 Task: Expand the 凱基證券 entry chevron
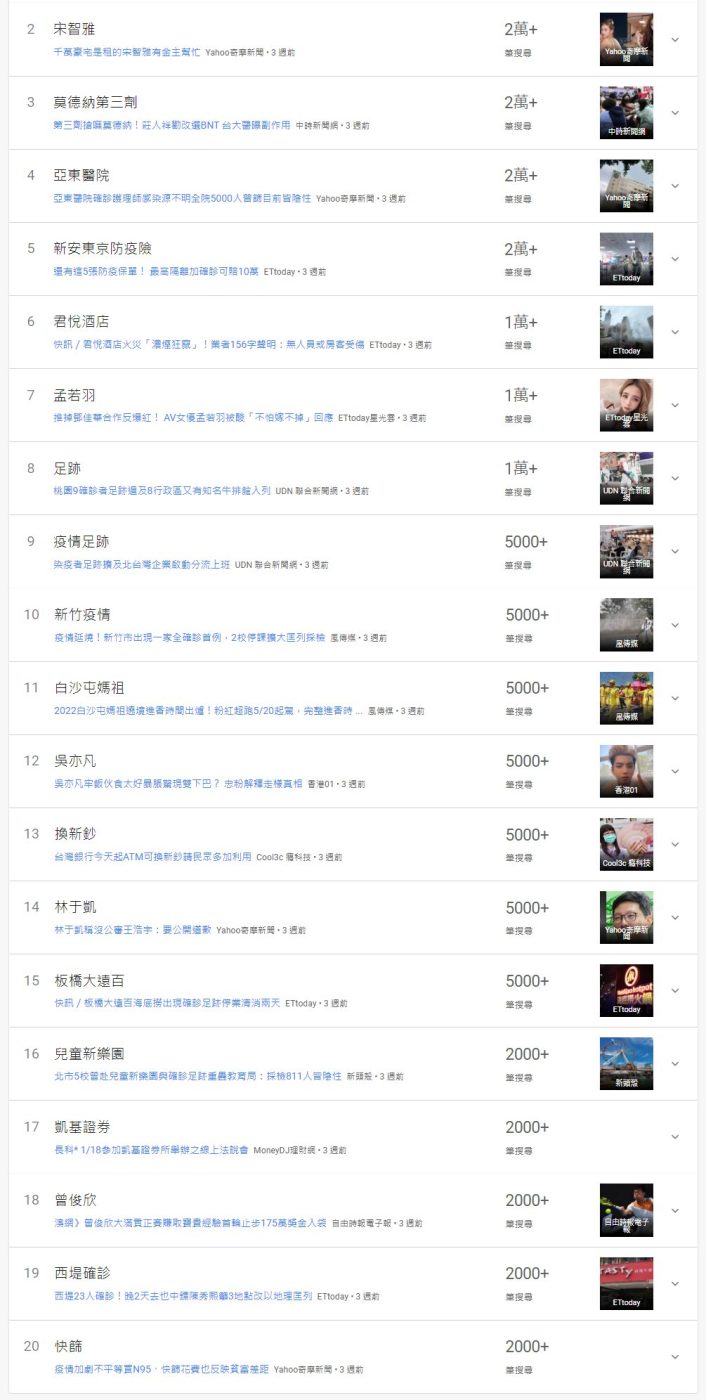675,1137
